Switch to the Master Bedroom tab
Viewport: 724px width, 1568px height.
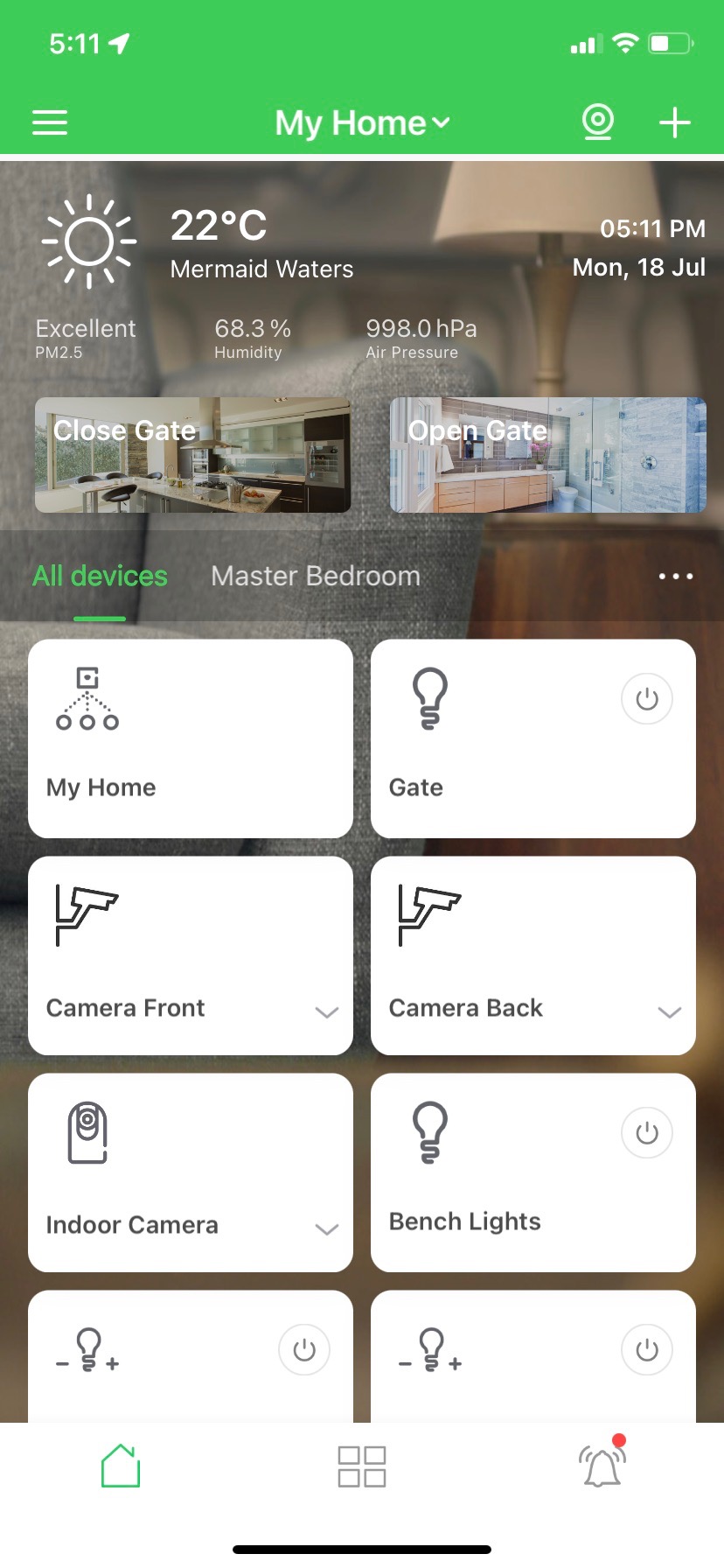click(316, 576)
